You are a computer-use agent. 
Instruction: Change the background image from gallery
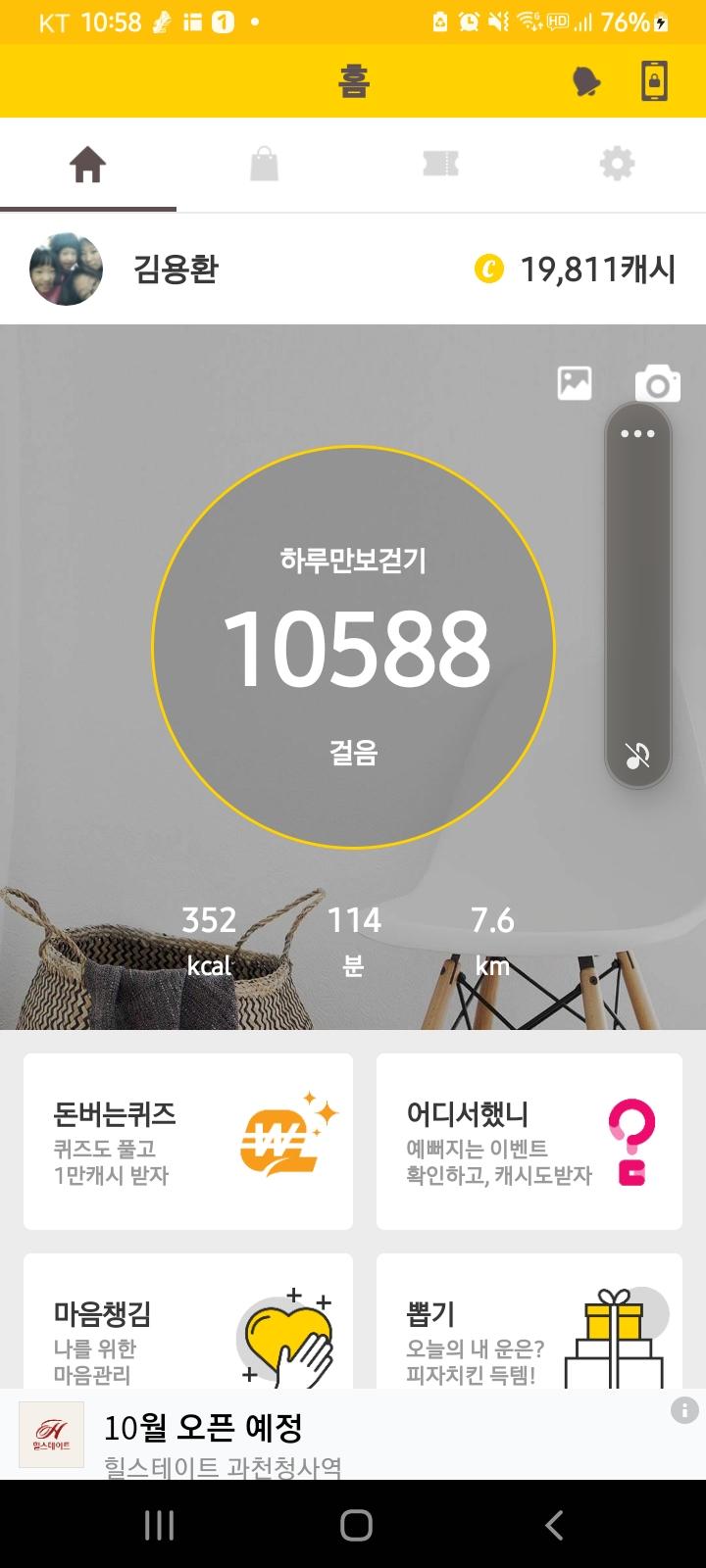coord(575,383)
